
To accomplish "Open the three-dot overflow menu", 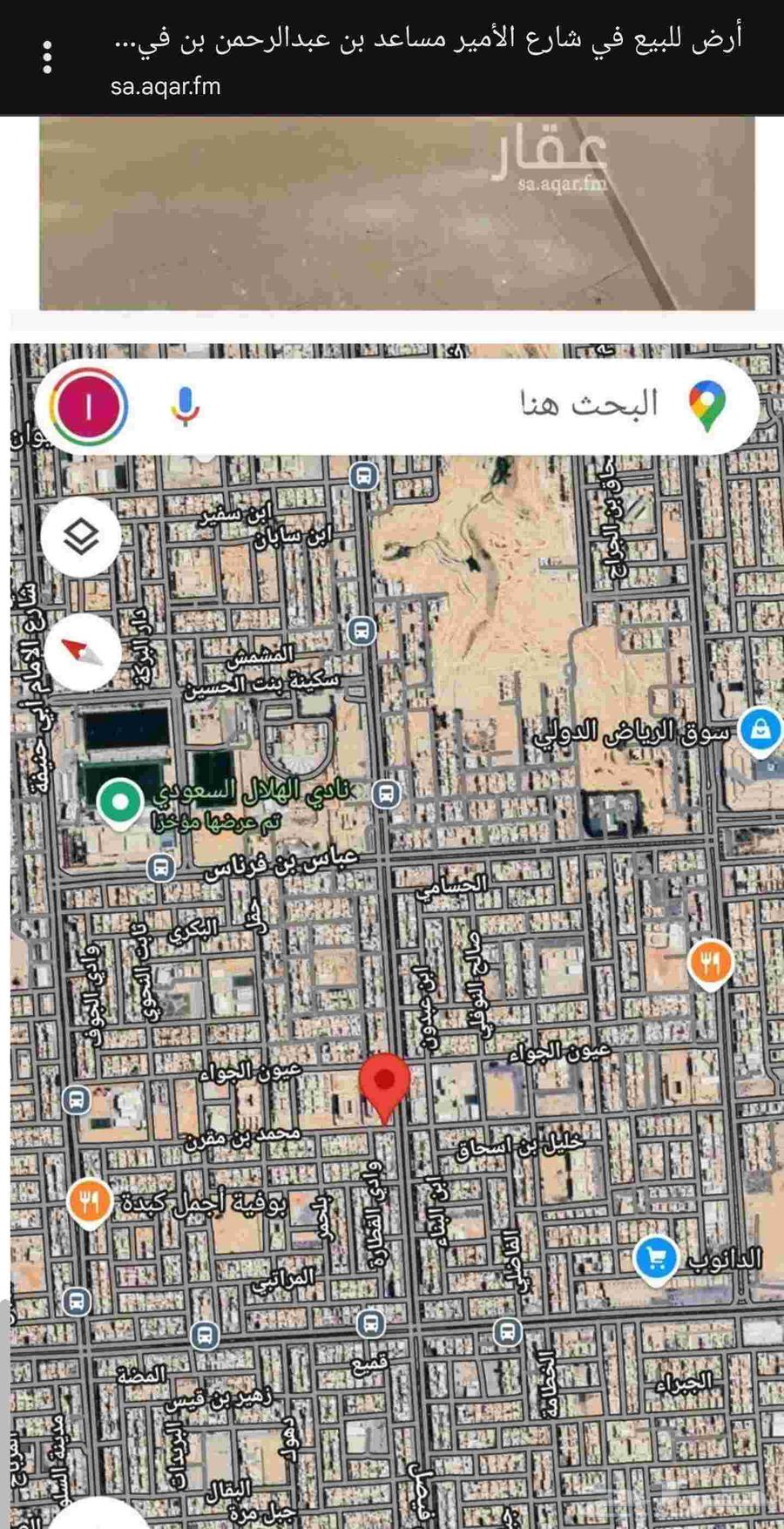I will pyautogui.click(x=47, y=58).
